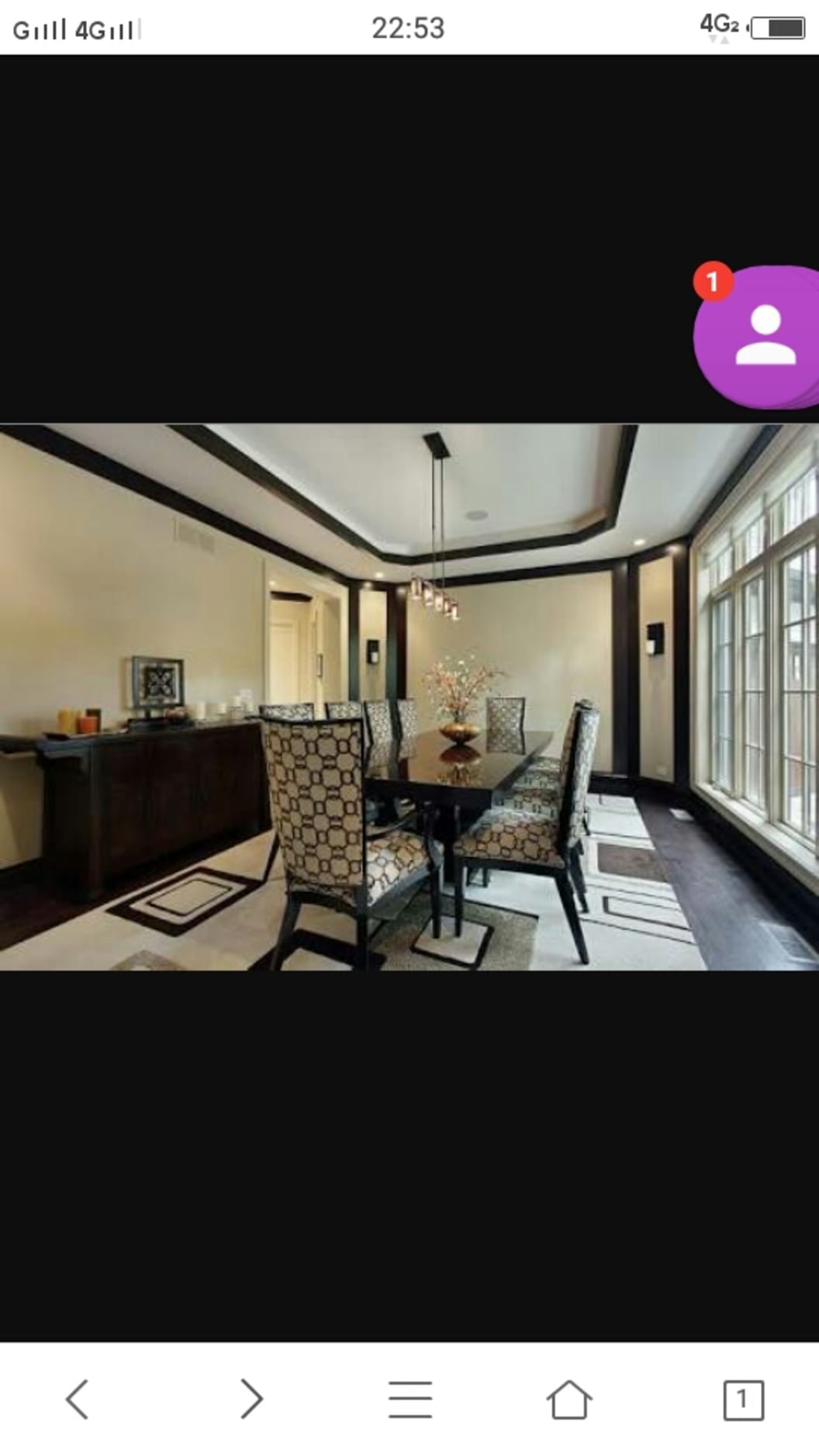819x1456 pixels.
Task: Open the tab switcher showing 1 tab
Action: tap(743, 1399)
